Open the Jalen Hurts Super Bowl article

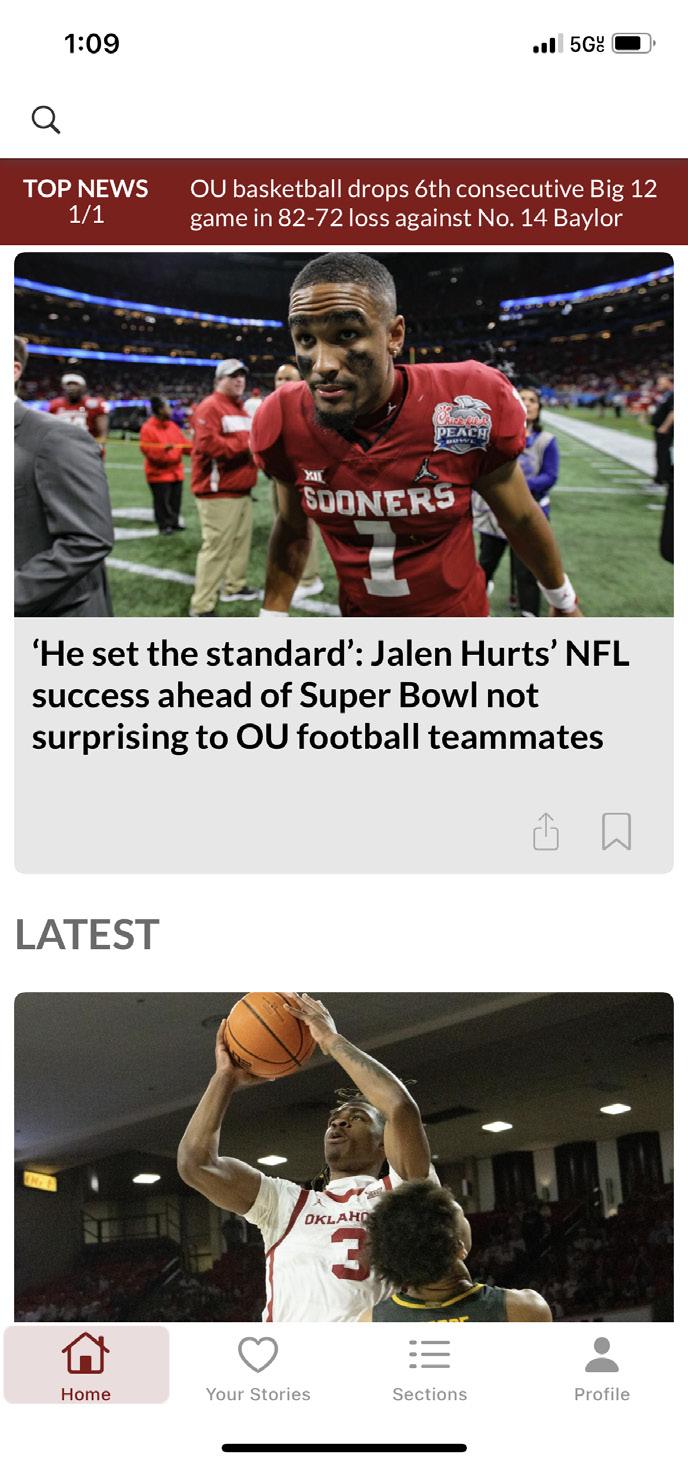[x=330, y=695]
